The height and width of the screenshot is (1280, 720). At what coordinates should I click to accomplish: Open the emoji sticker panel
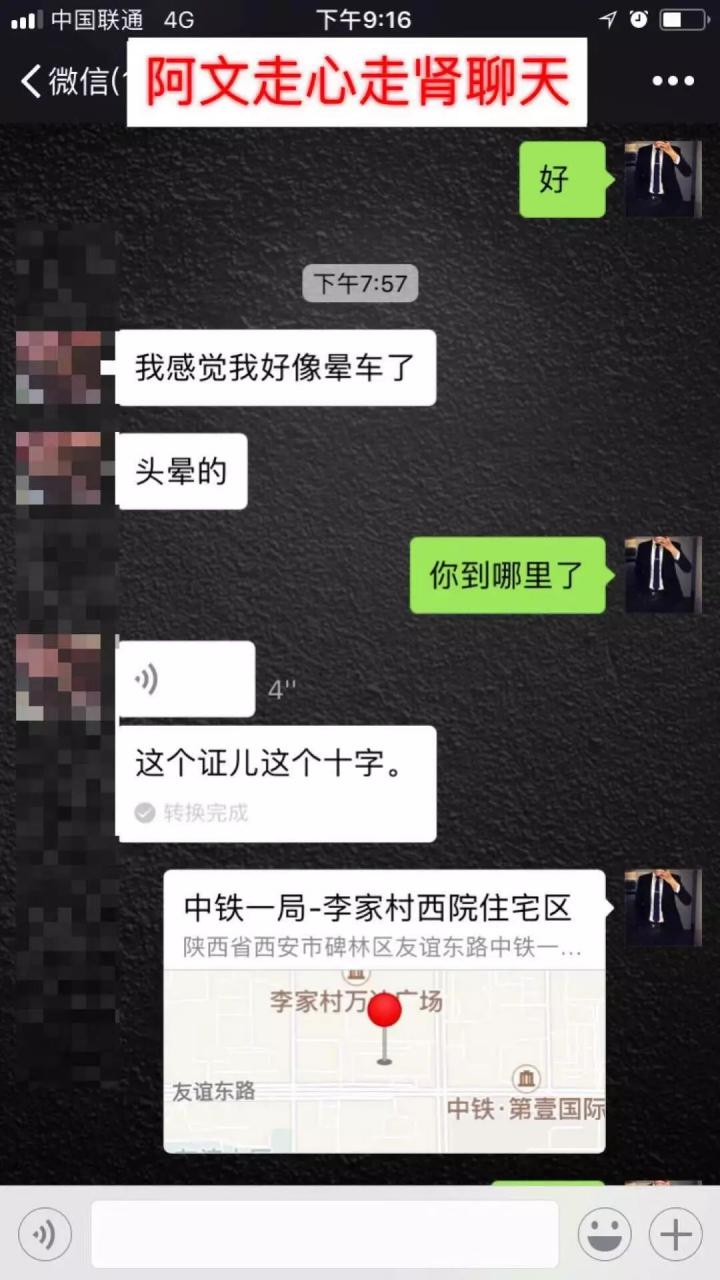point(604,1235)
